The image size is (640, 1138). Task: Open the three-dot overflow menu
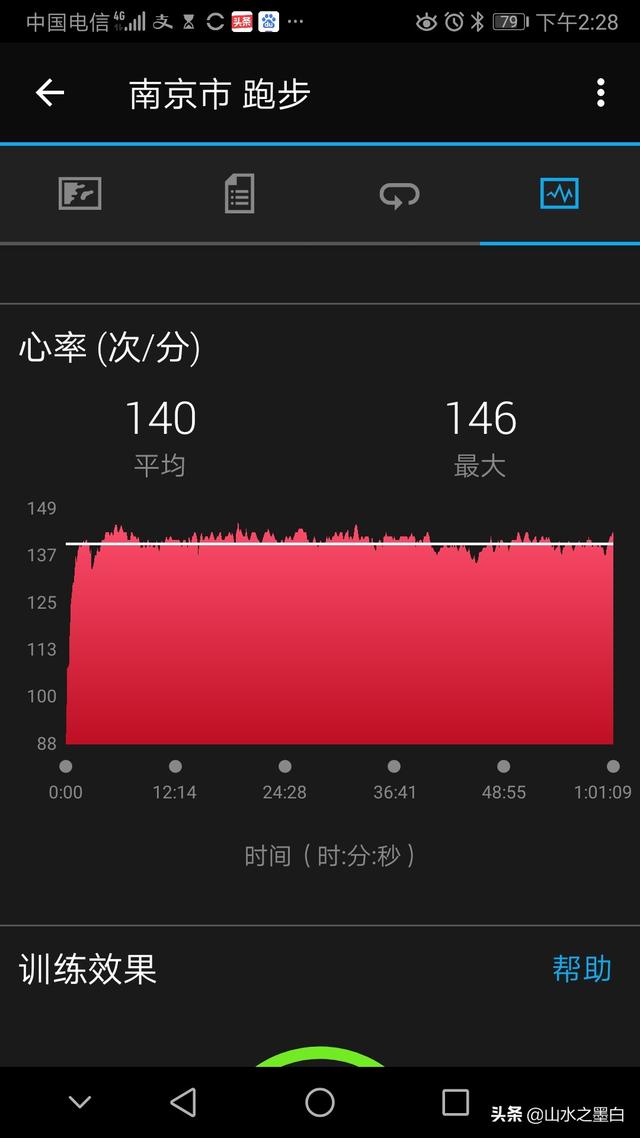(600, 93)
